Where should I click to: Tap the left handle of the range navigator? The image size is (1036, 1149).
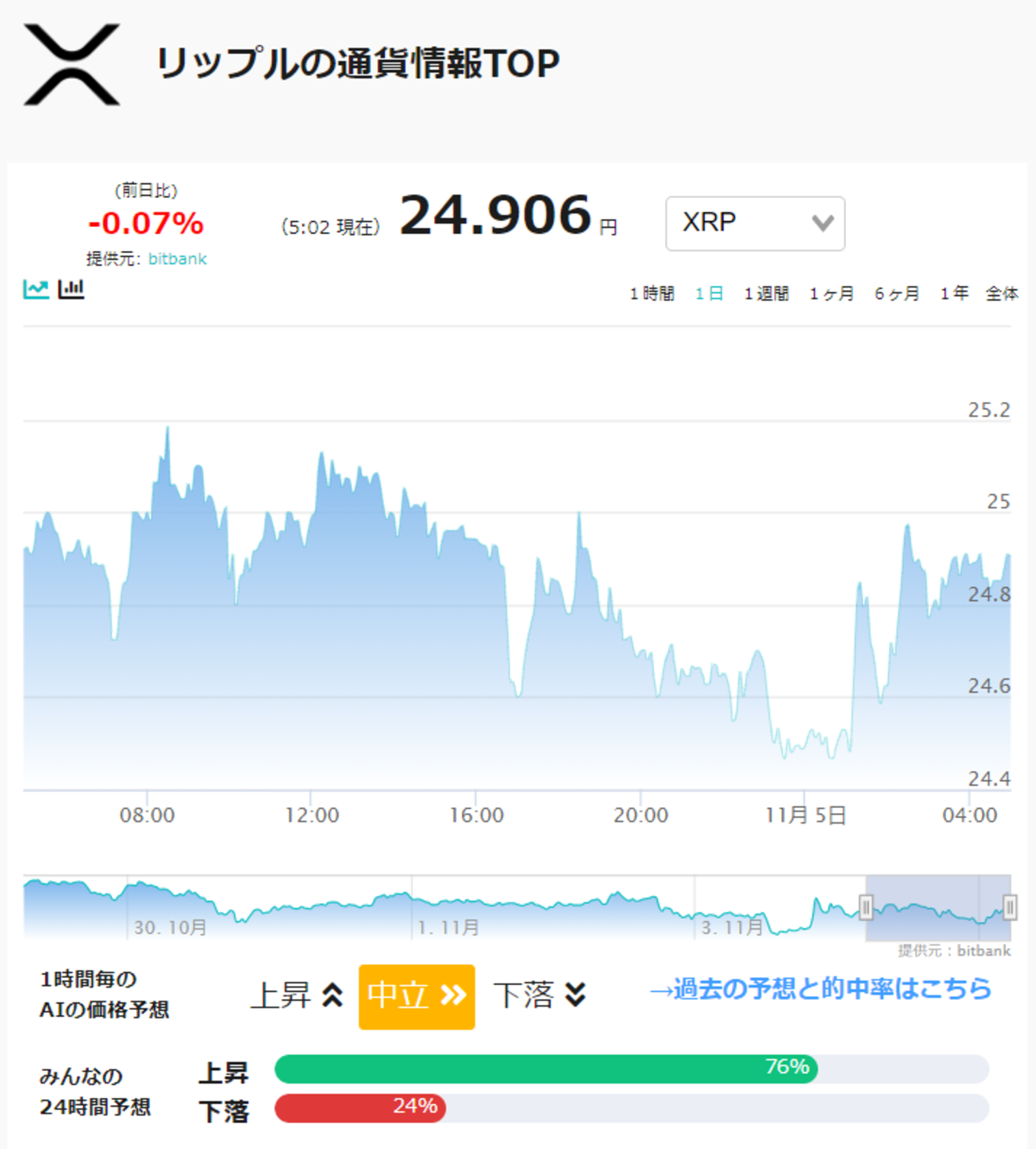866,906
